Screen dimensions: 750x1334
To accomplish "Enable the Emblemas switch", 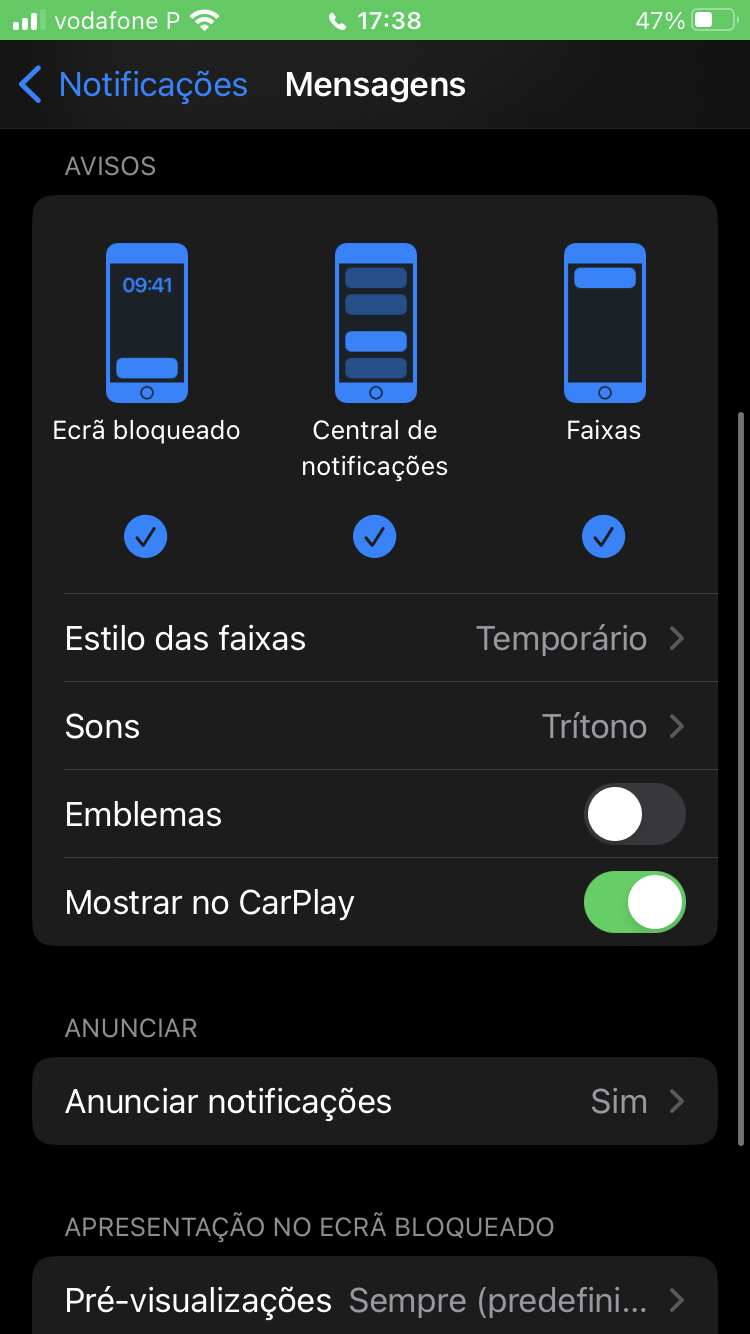I will coord(634,814).
